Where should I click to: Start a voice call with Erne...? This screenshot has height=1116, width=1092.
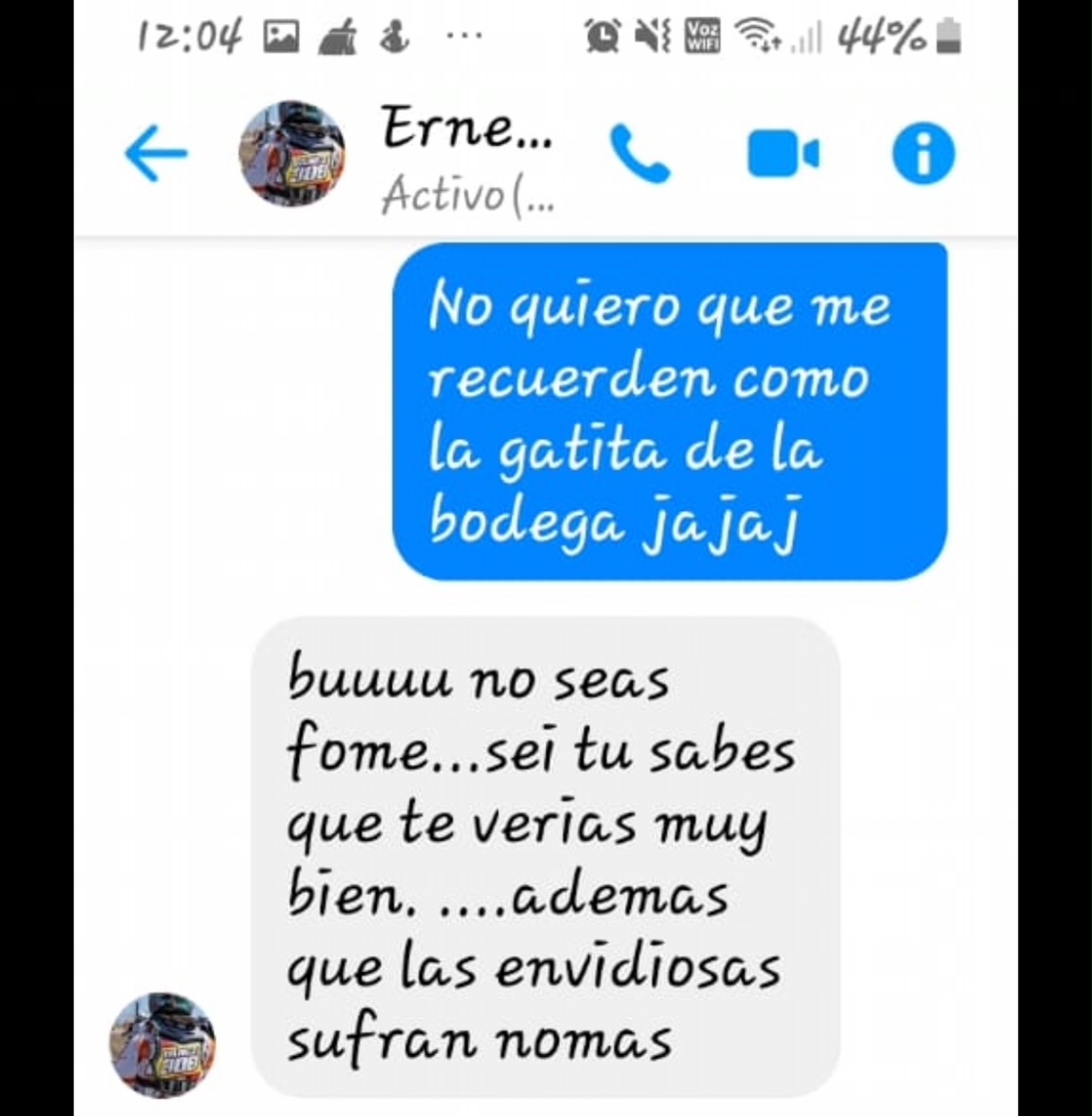click(640, 154)
